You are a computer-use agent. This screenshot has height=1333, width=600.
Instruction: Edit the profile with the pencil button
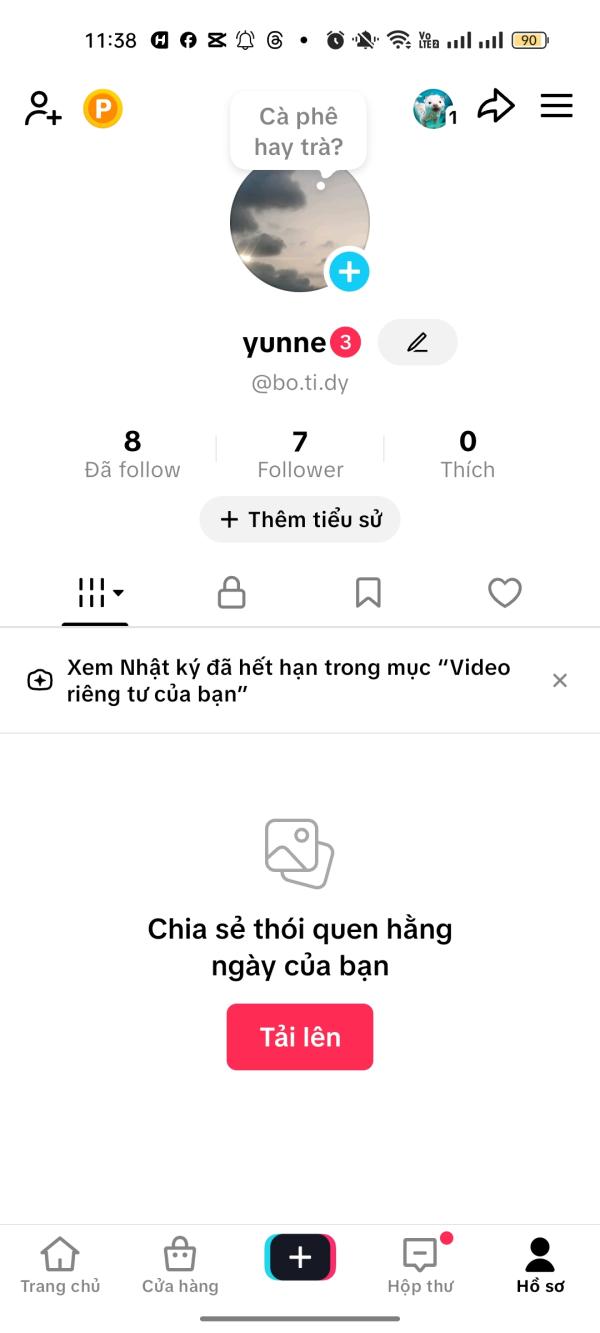(x=417, y=343)
